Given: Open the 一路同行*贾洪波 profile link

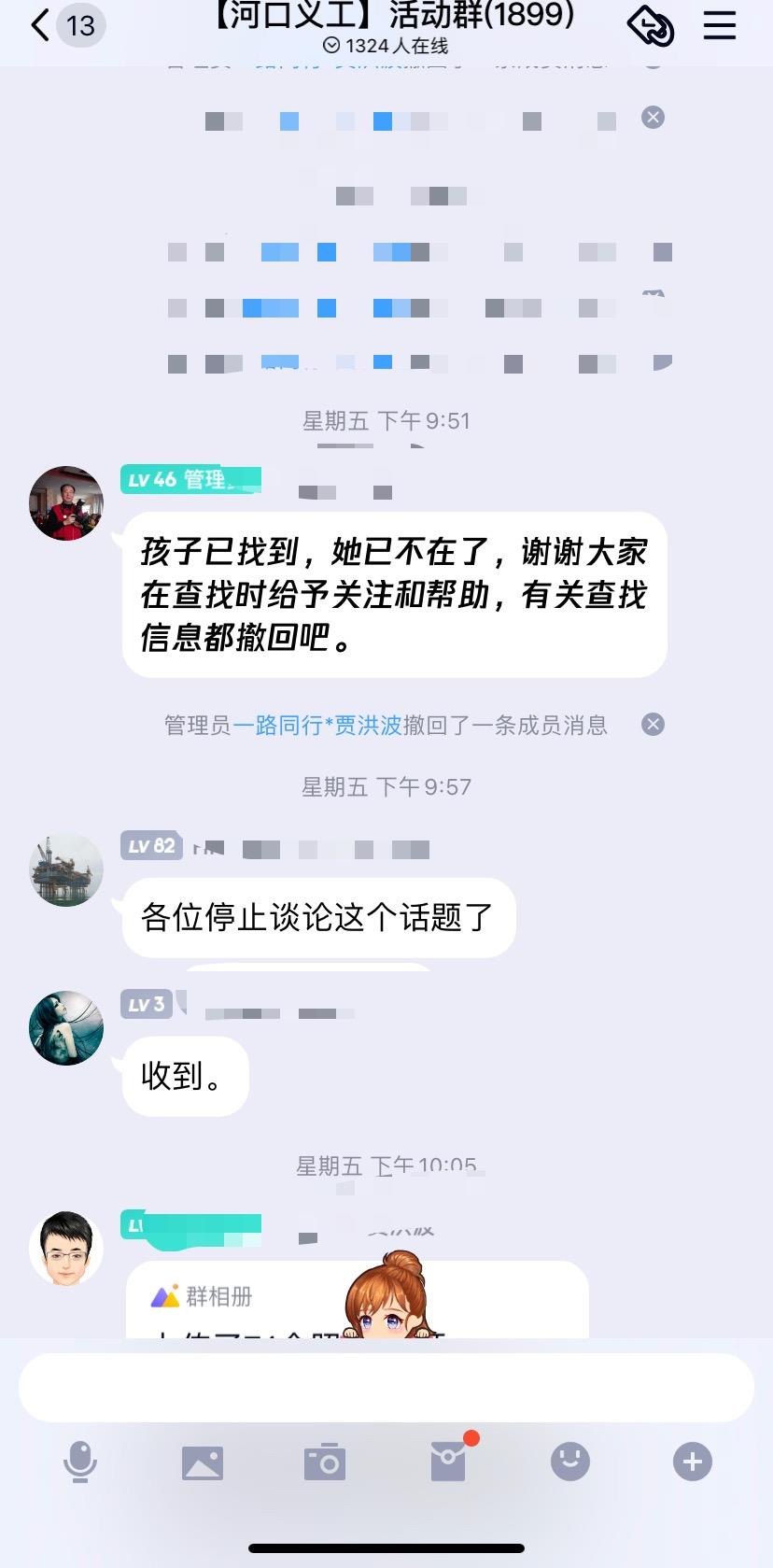Looking at the screenshot, I should coord(317,725).
